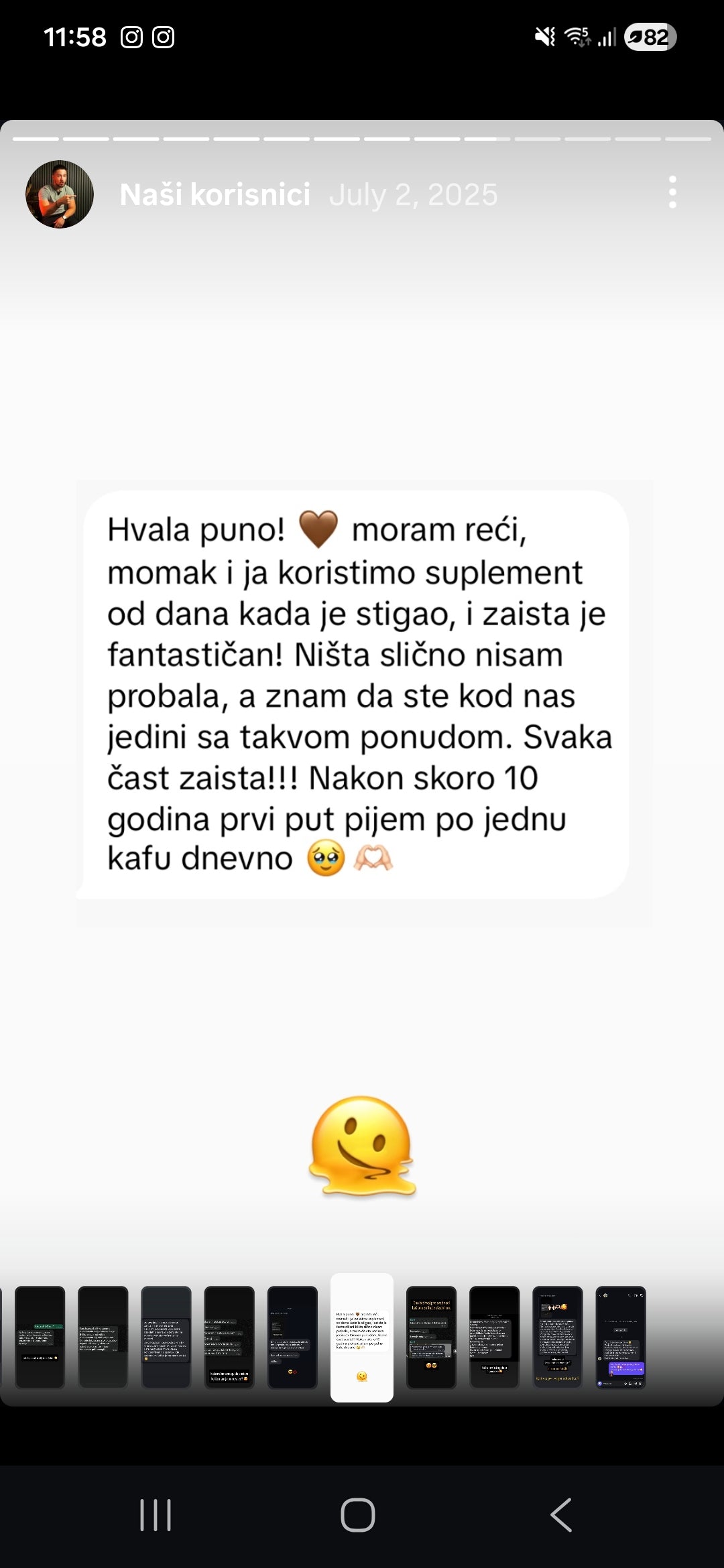Screen dimensions: 724x1568
Task: Open the three-dot story options menu
Action: pyautogui.click(x=672, y=193)
